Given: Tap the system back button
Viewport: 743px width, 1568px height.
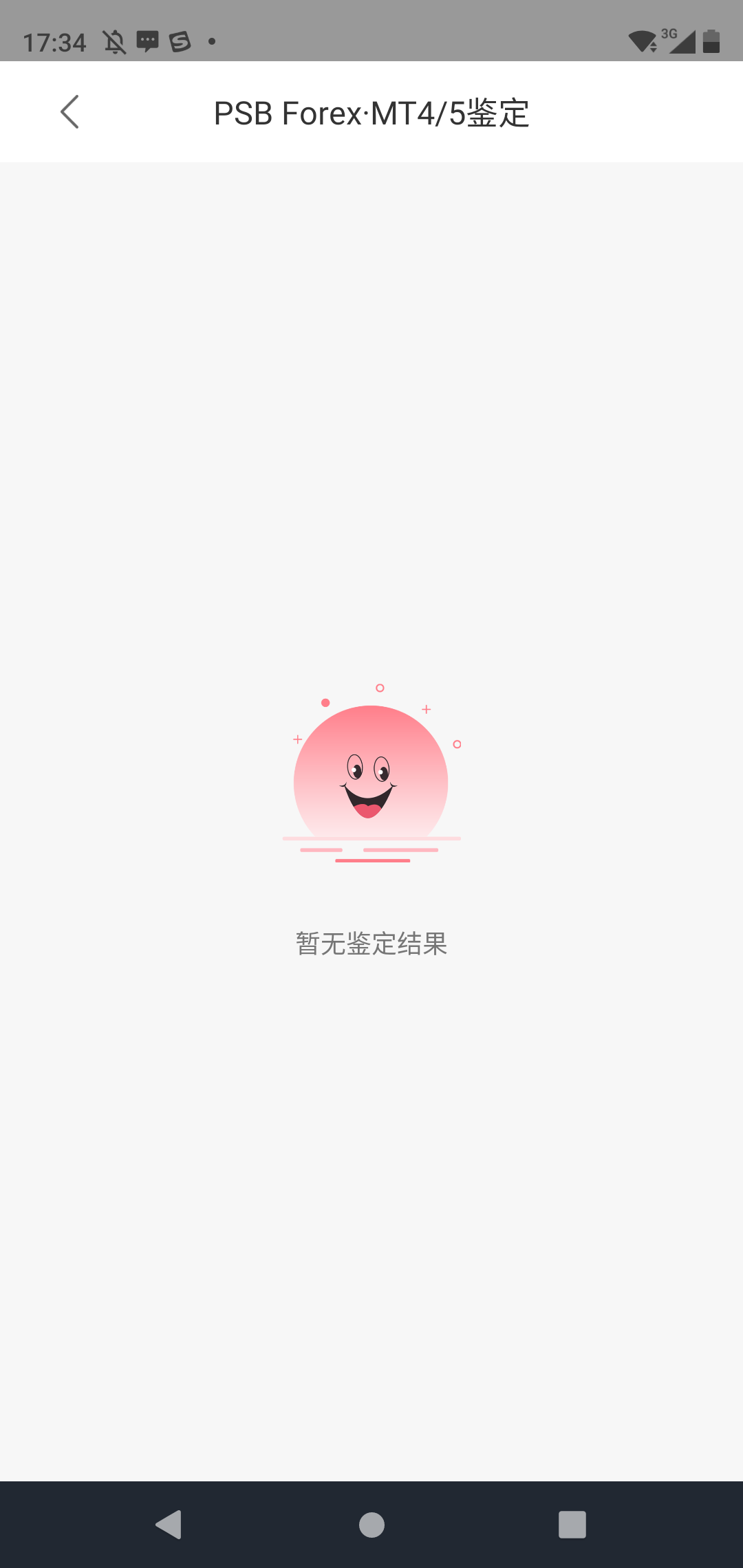Looking at the screenshot, I should pyautogui.click(x=169, y=1524).
